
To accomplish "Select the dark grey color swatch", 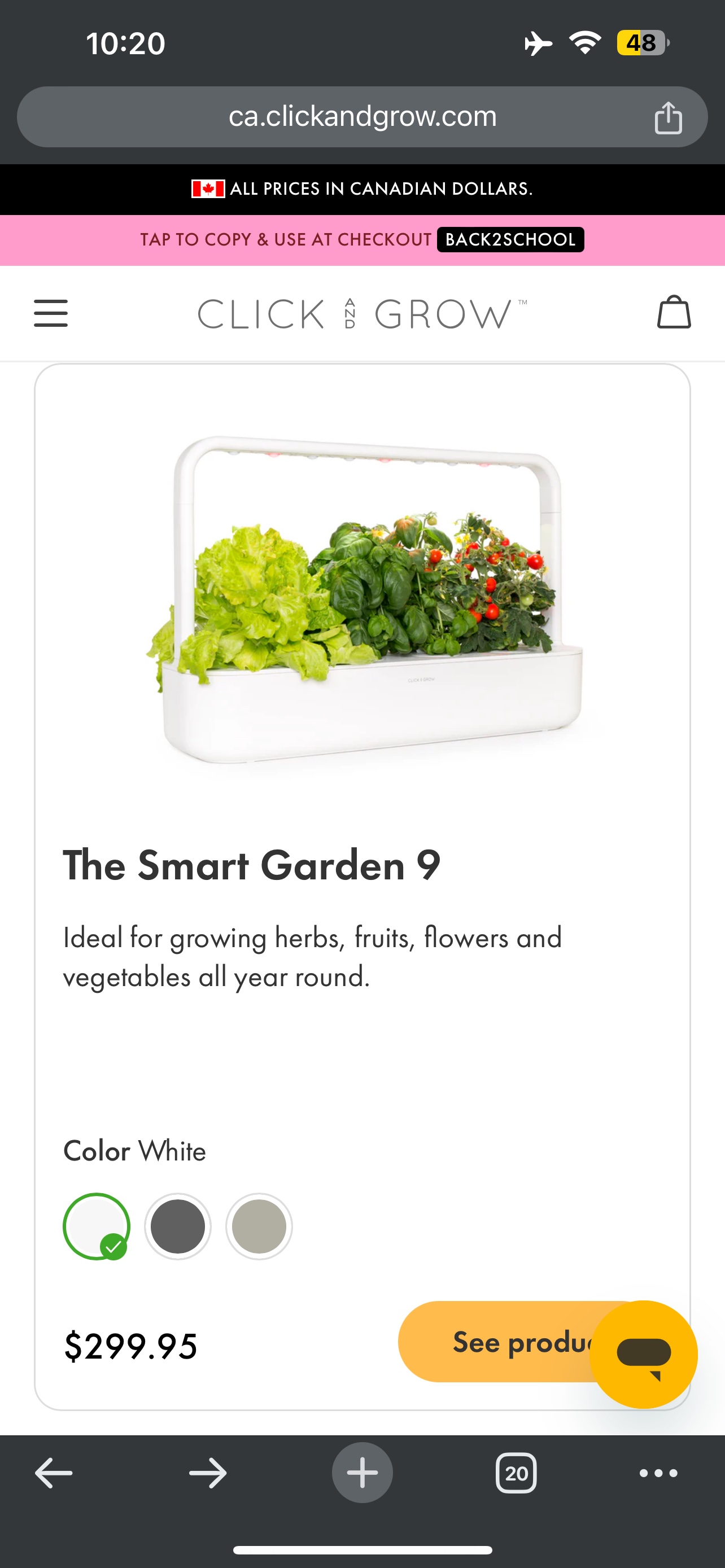I will pyautogui.click(x=178, y=1227).
